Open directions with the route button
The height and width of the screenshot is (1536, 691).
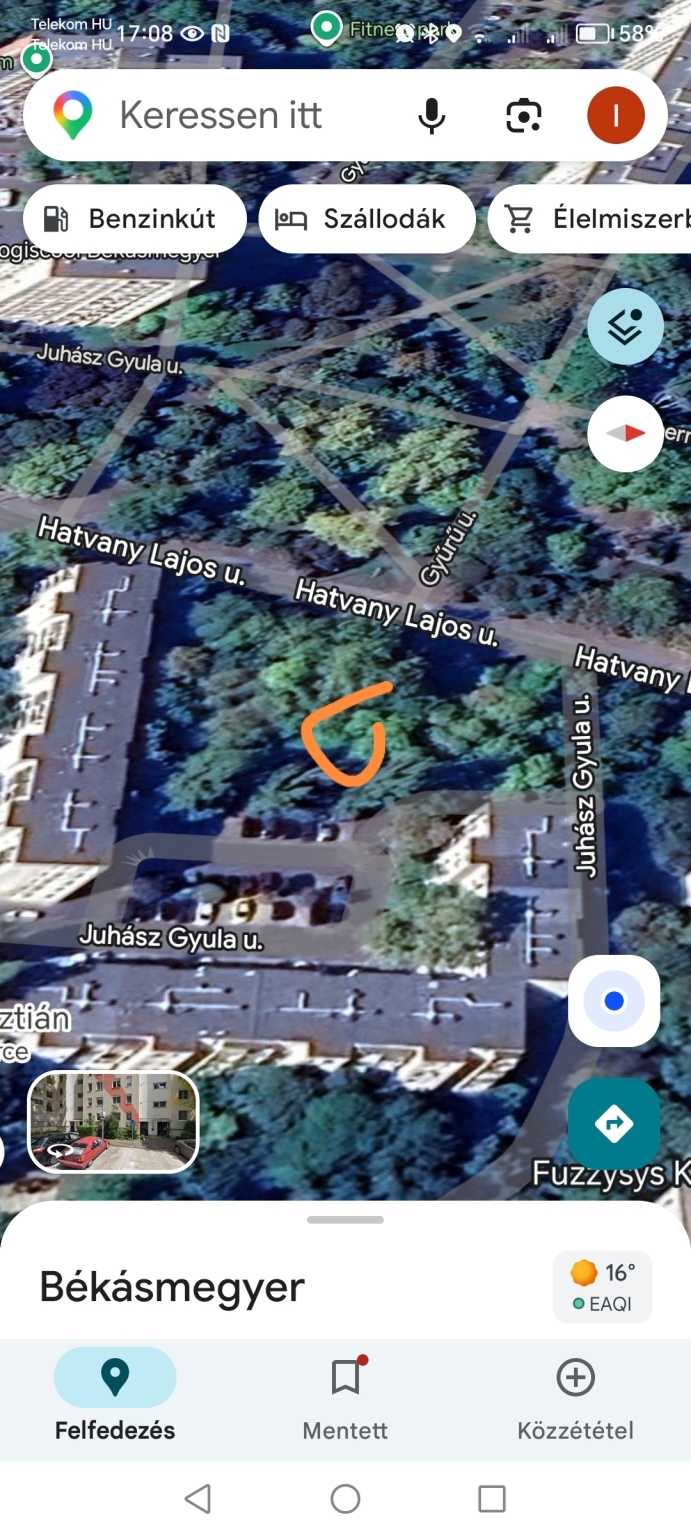614,1123
